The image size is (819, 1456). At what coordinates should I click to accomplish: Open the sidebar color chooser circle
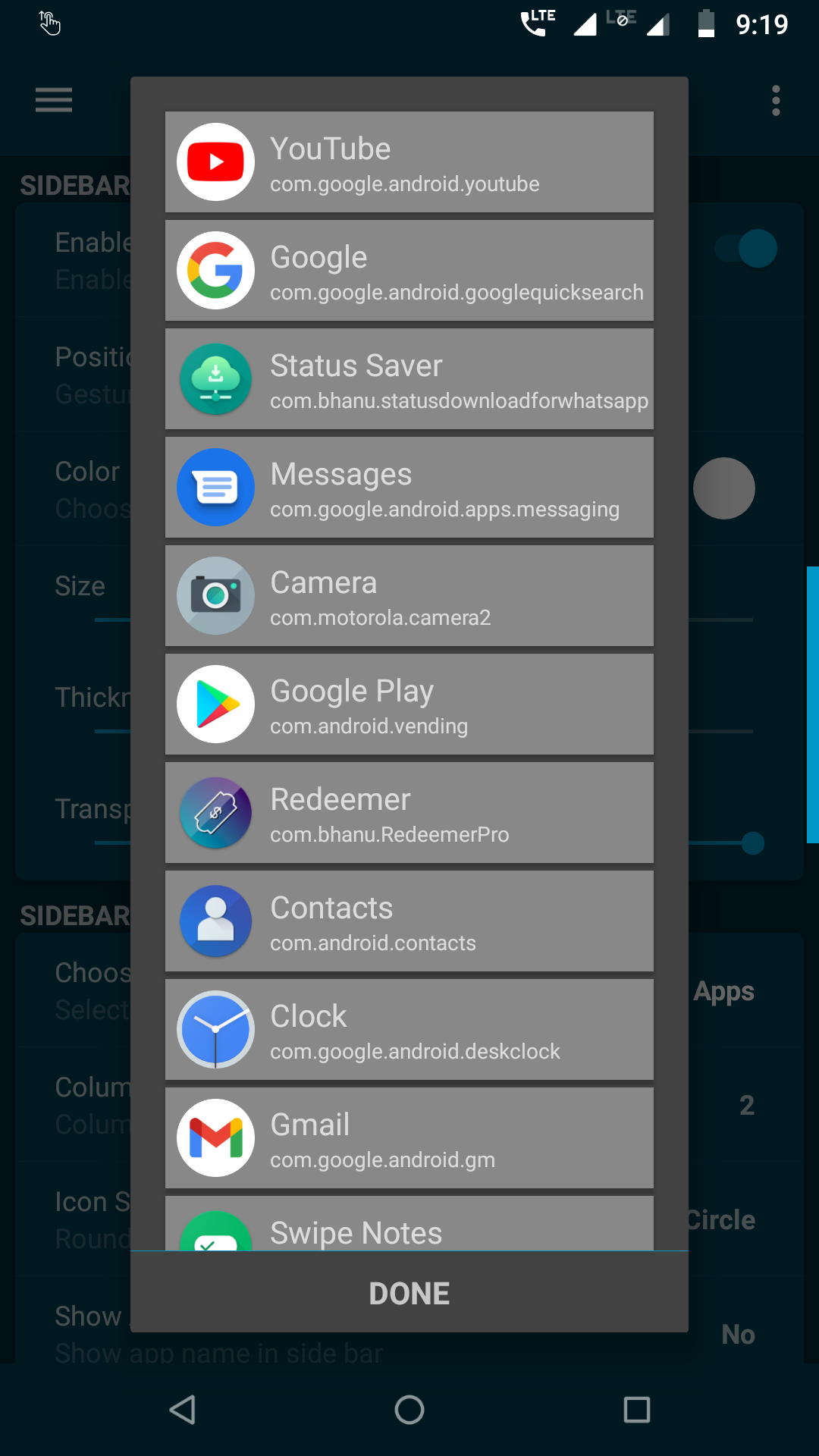pyautogui.click(x=723, y=488)
